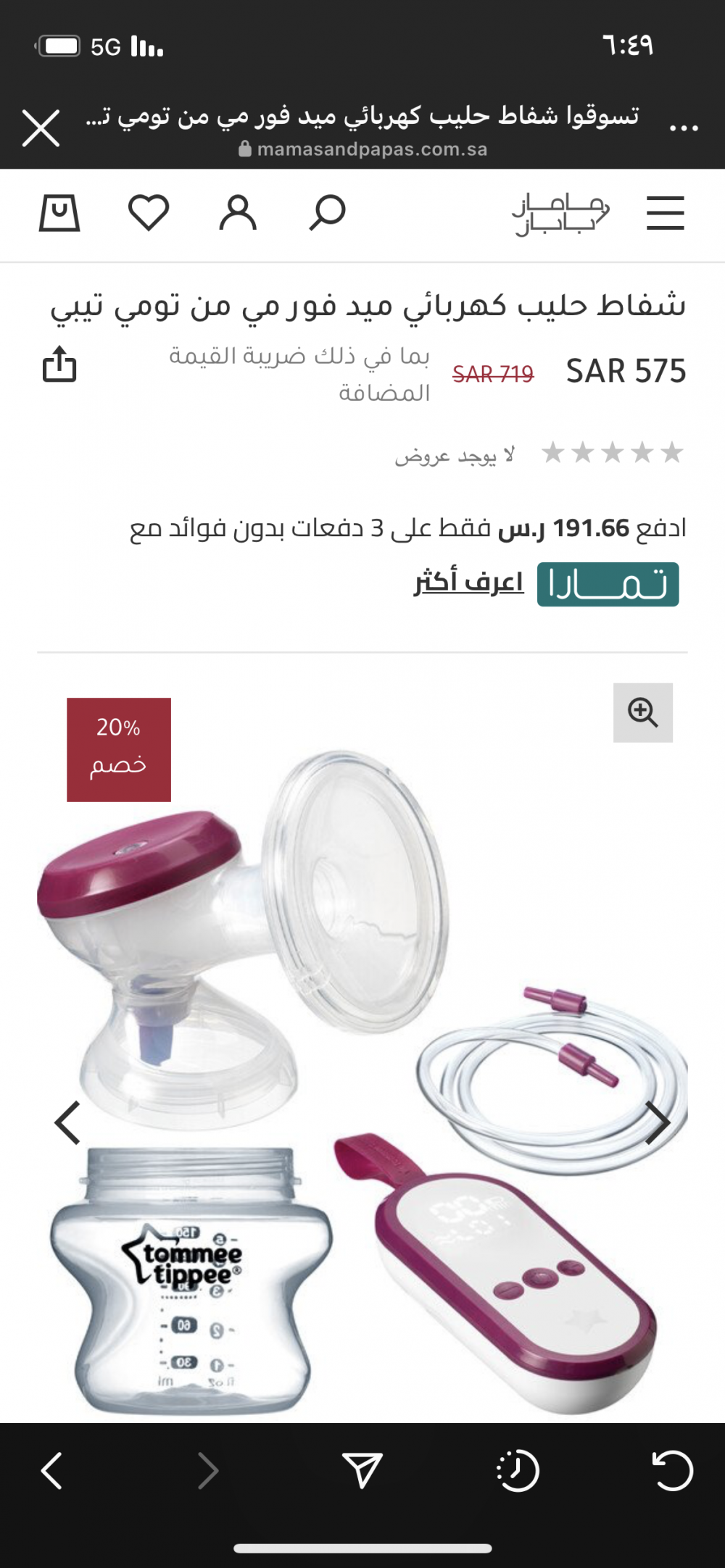Viewport: 725px width, 1568px height.
Task: Reload the page
Action: point(673,1470)
